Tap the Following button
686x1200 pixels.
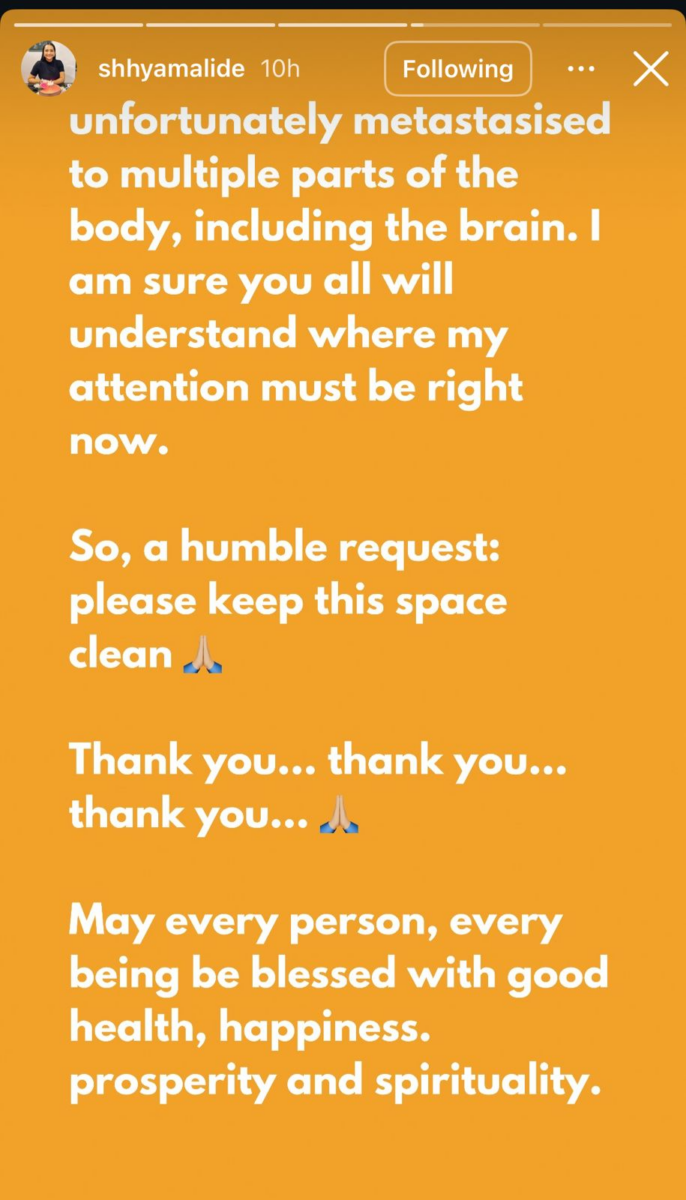457,69
